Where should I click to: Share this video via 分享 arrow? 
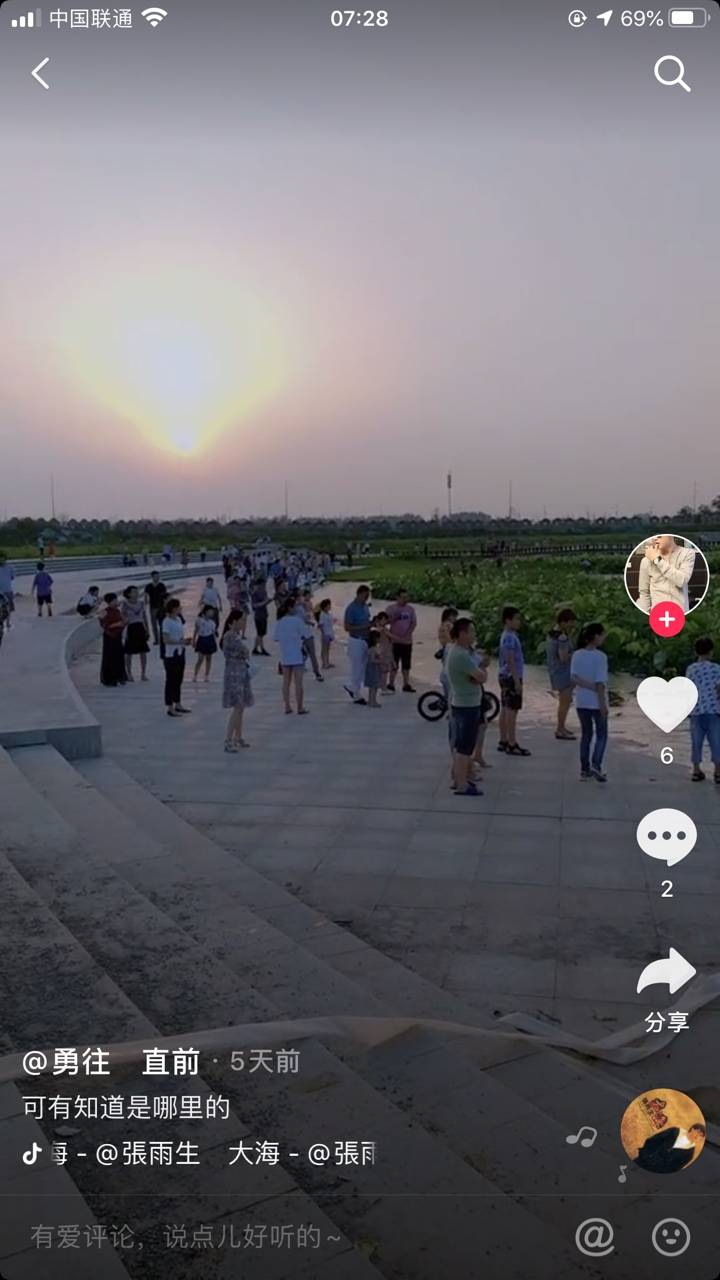tap(667, 973)
